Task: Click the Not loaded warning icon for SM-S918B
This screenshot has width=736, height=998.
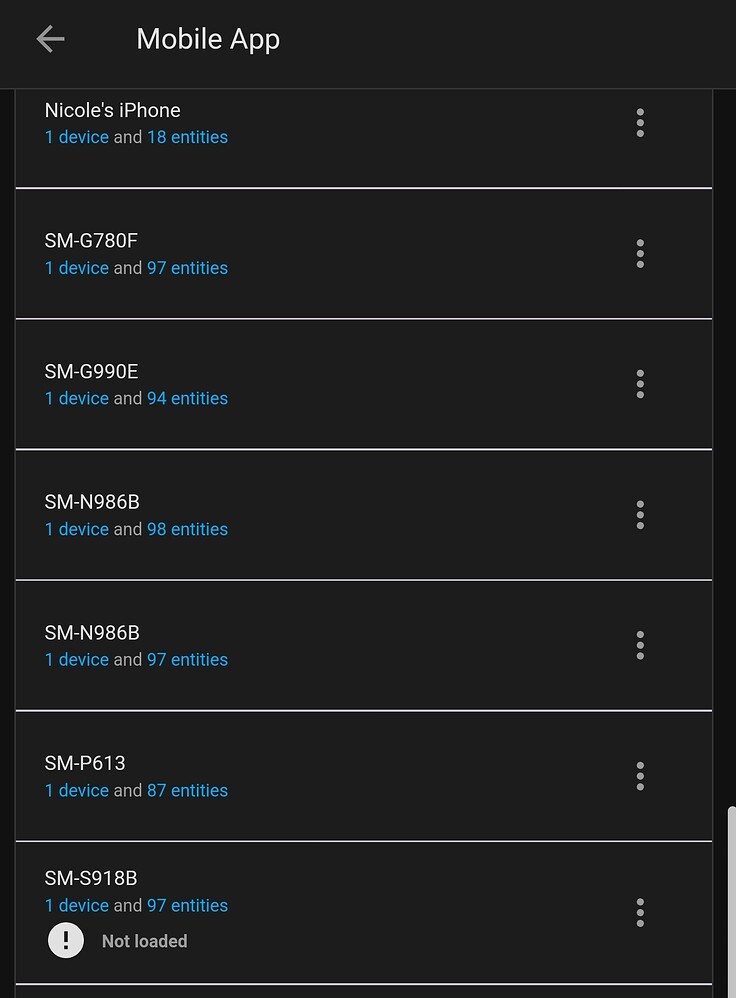Action: point(65,940)
